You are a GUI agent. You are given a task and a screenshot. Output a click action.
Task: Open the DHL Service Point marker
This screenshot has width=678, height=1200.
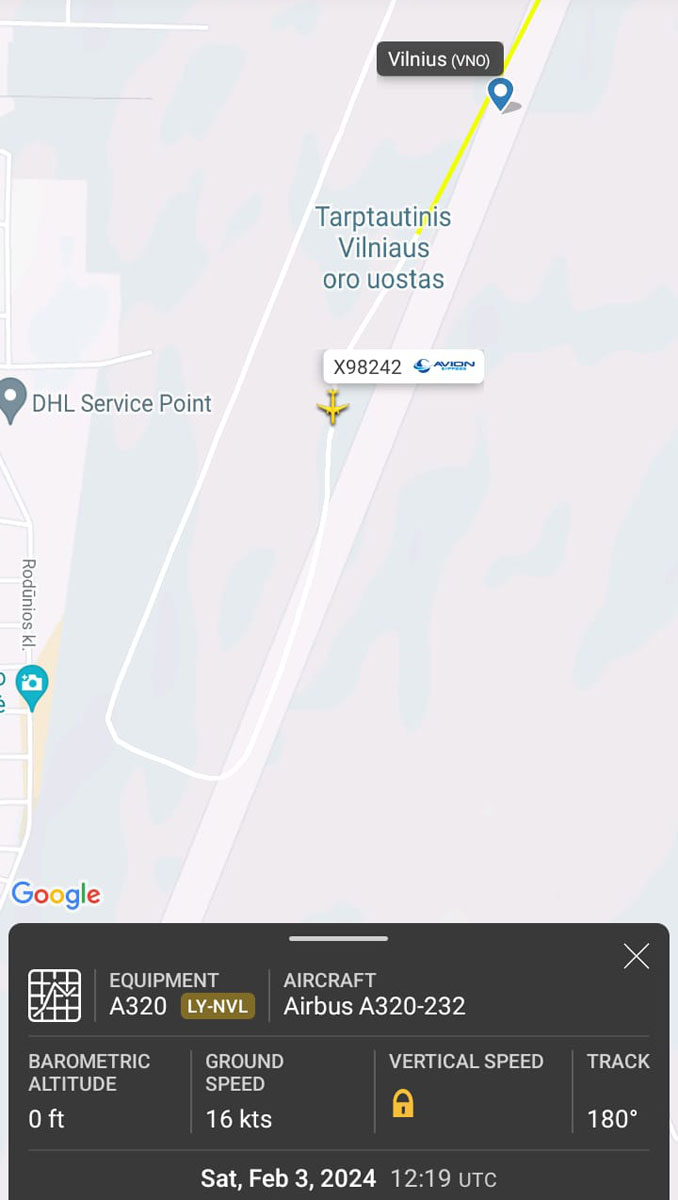click(12, 400)
